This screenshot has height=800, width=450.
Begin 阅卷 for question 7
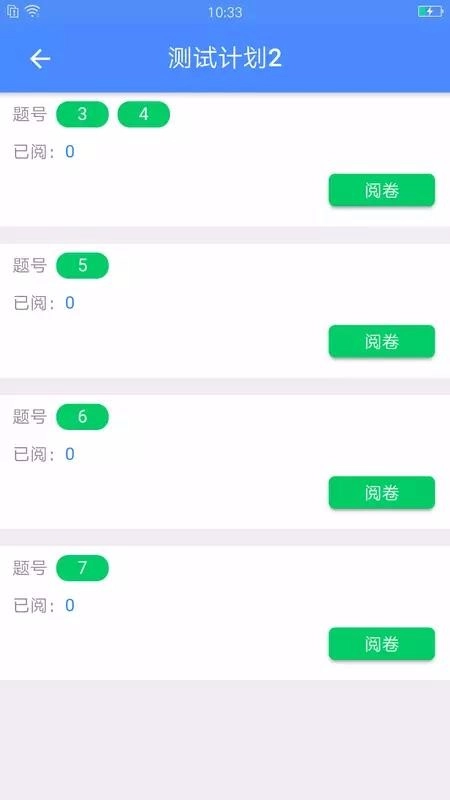pos(382,644)
